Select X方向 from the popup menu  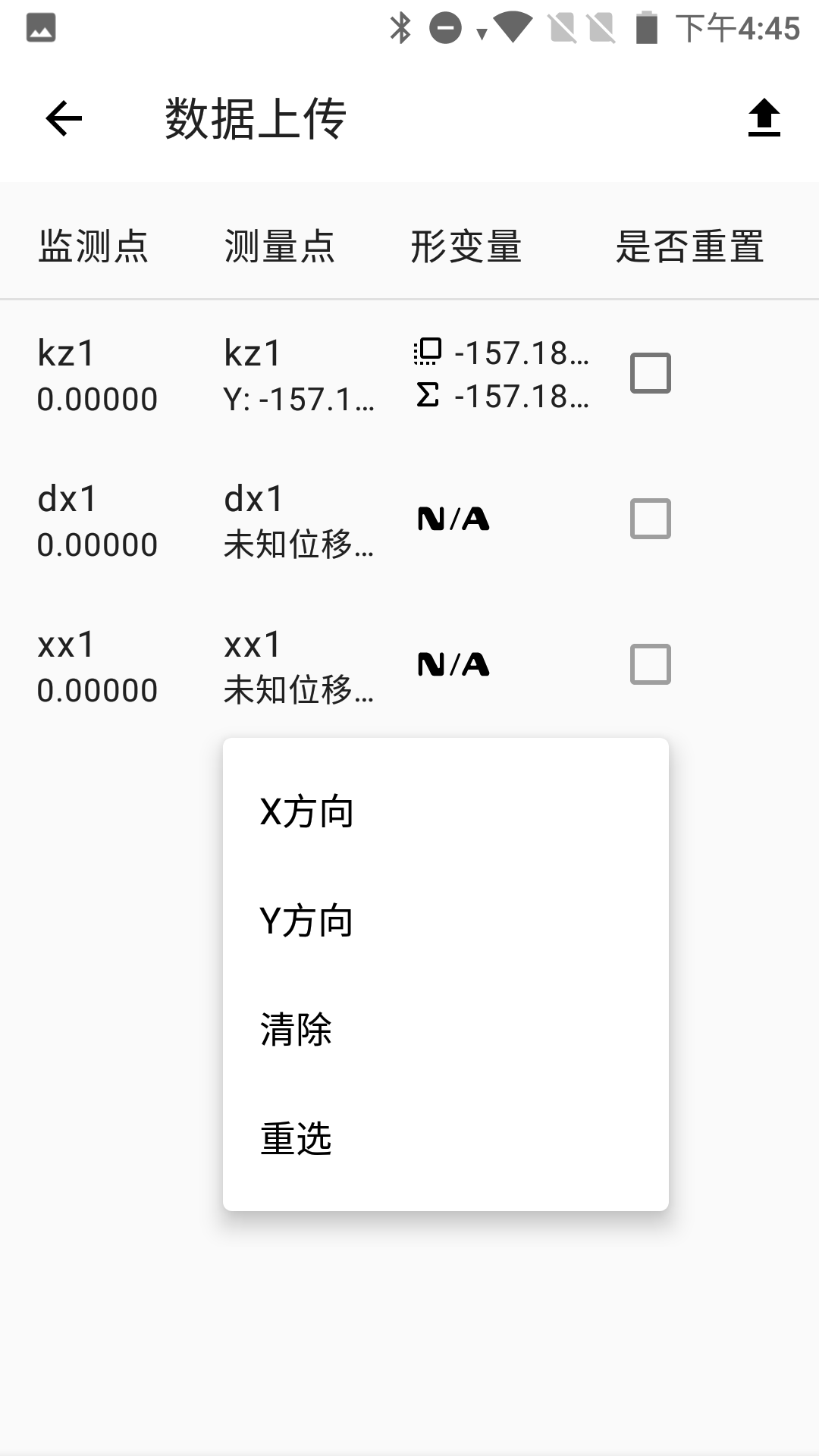point(445,812)
